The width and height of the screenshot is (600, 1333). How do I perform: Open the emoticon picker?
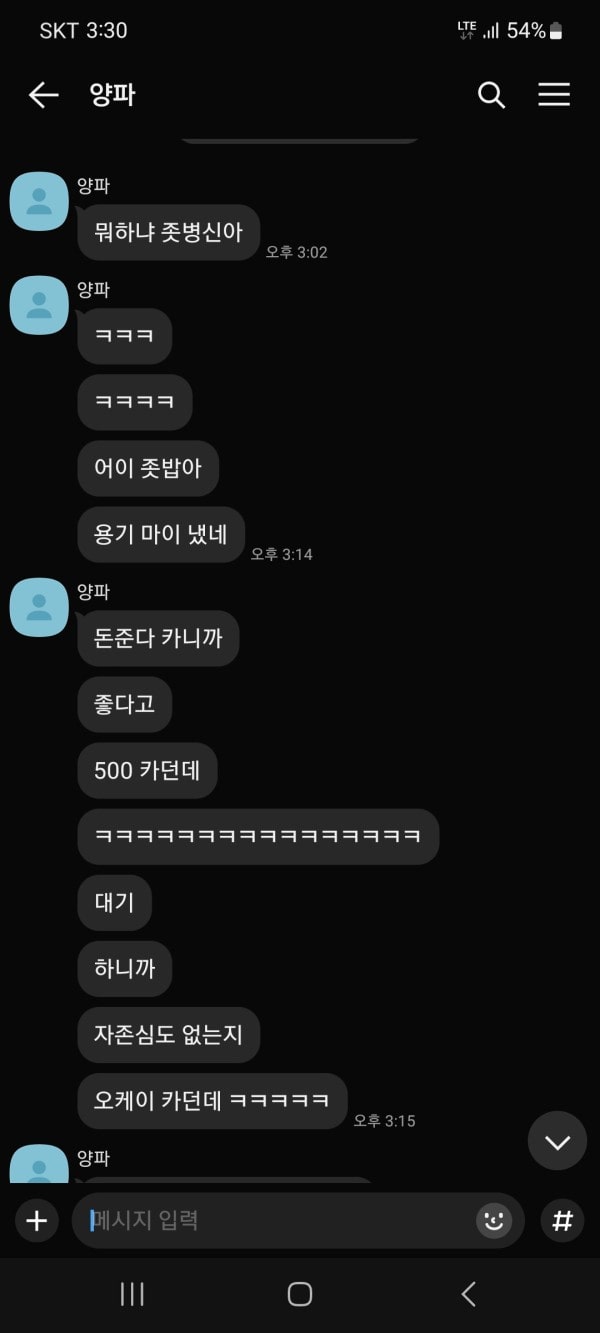click(493, 1220)
